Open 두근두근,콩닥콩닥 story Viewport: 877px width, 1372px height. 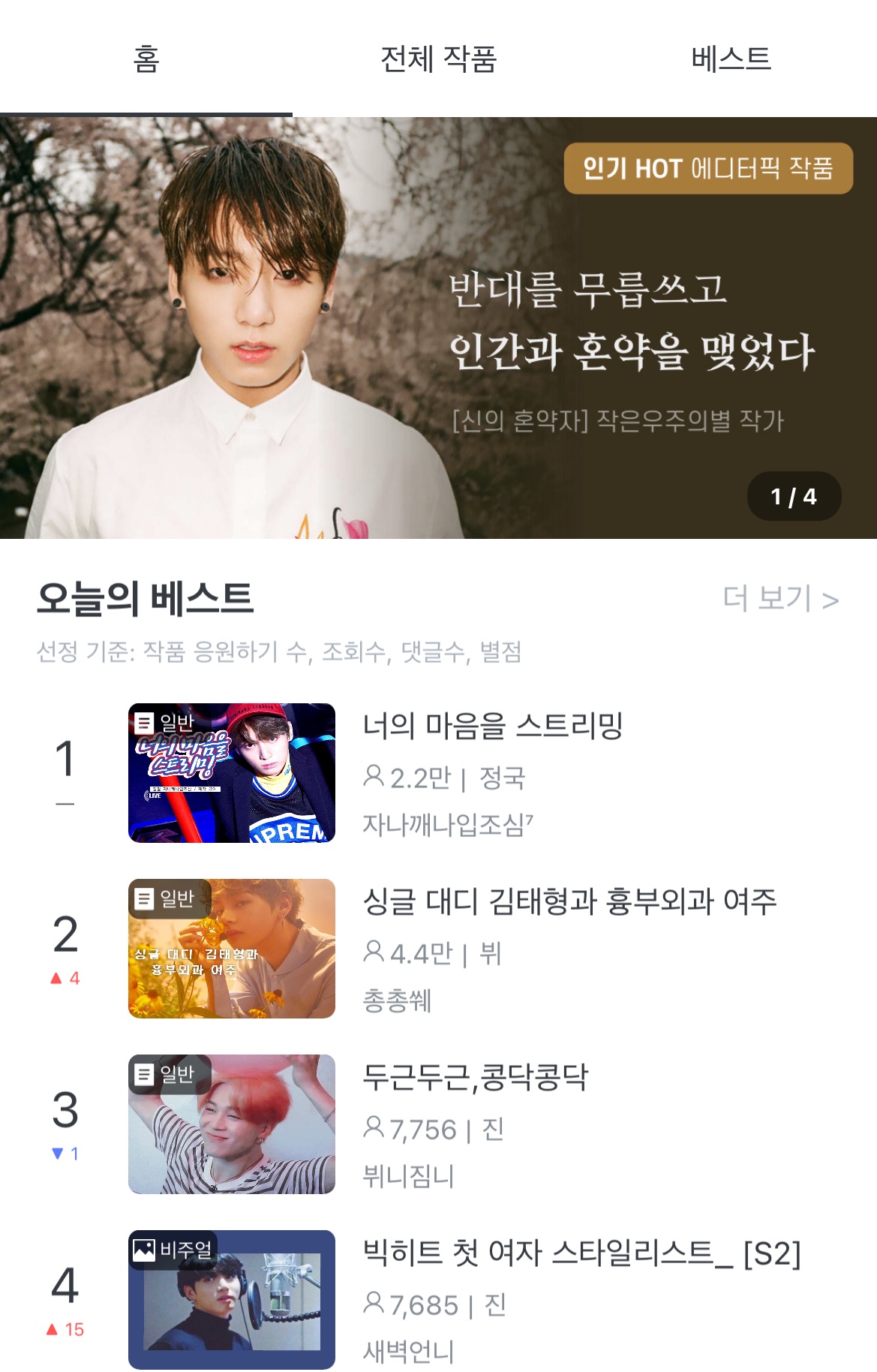tap(475, 1077)
